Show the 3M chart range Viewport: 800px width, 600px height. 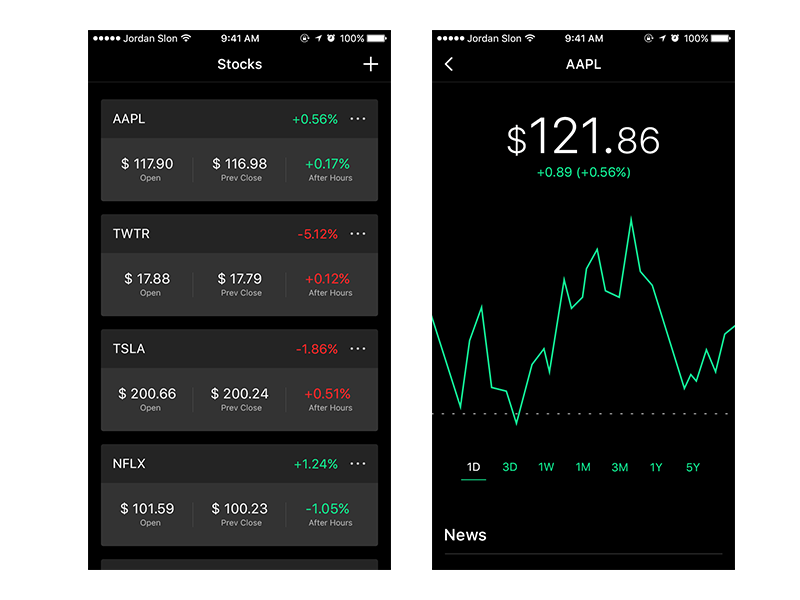(620, 467)
